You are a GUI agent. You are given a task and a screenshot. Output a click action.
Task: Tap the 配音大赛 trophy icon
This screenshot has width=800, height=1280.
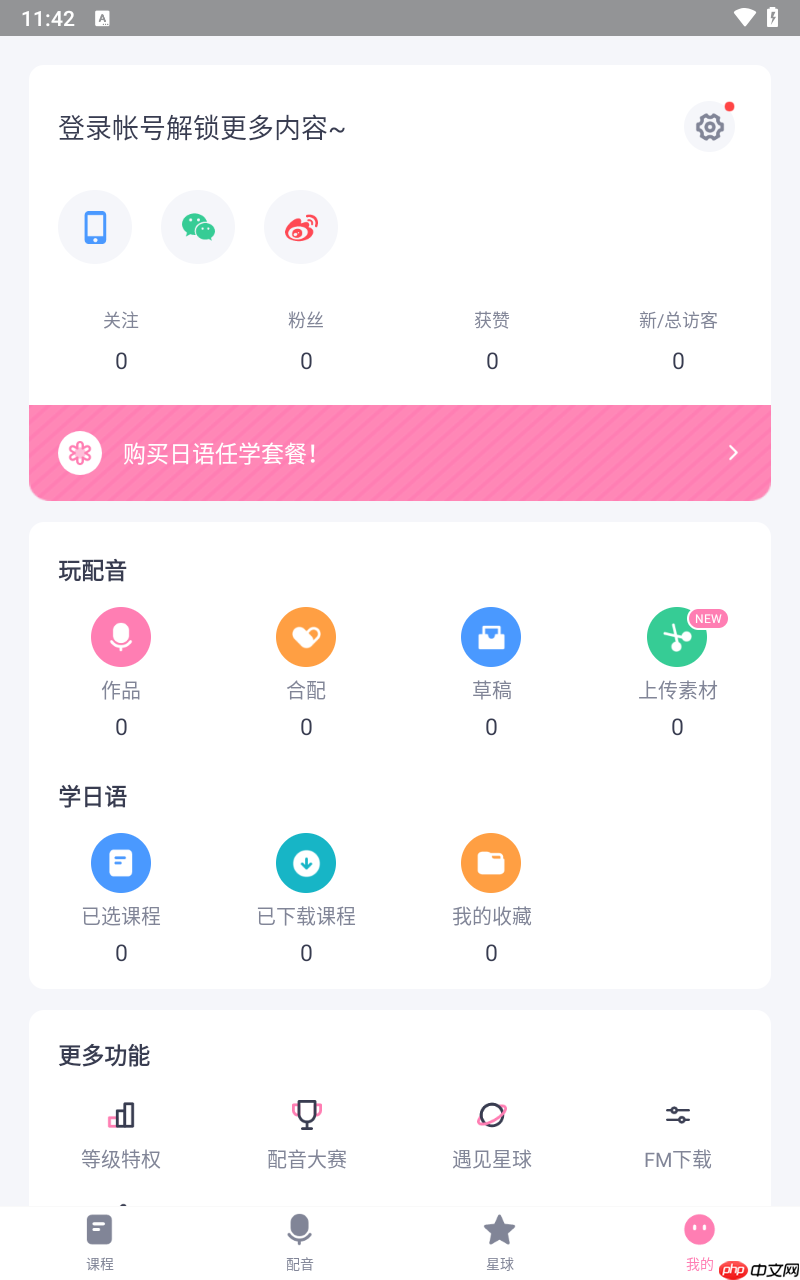click(305, 1115)
